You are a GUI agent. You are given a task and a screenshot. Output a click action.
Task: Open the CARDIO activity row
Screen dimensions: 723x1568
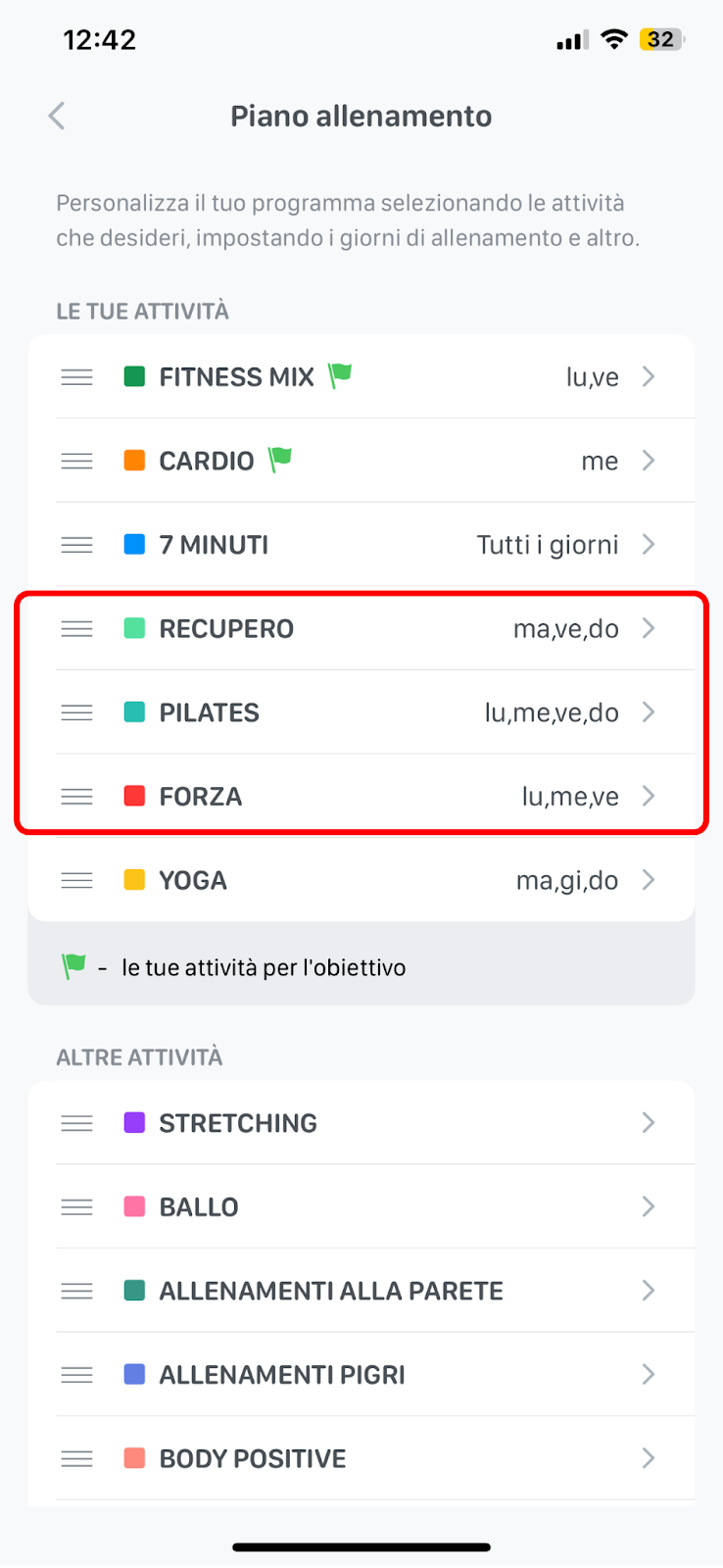361,461
